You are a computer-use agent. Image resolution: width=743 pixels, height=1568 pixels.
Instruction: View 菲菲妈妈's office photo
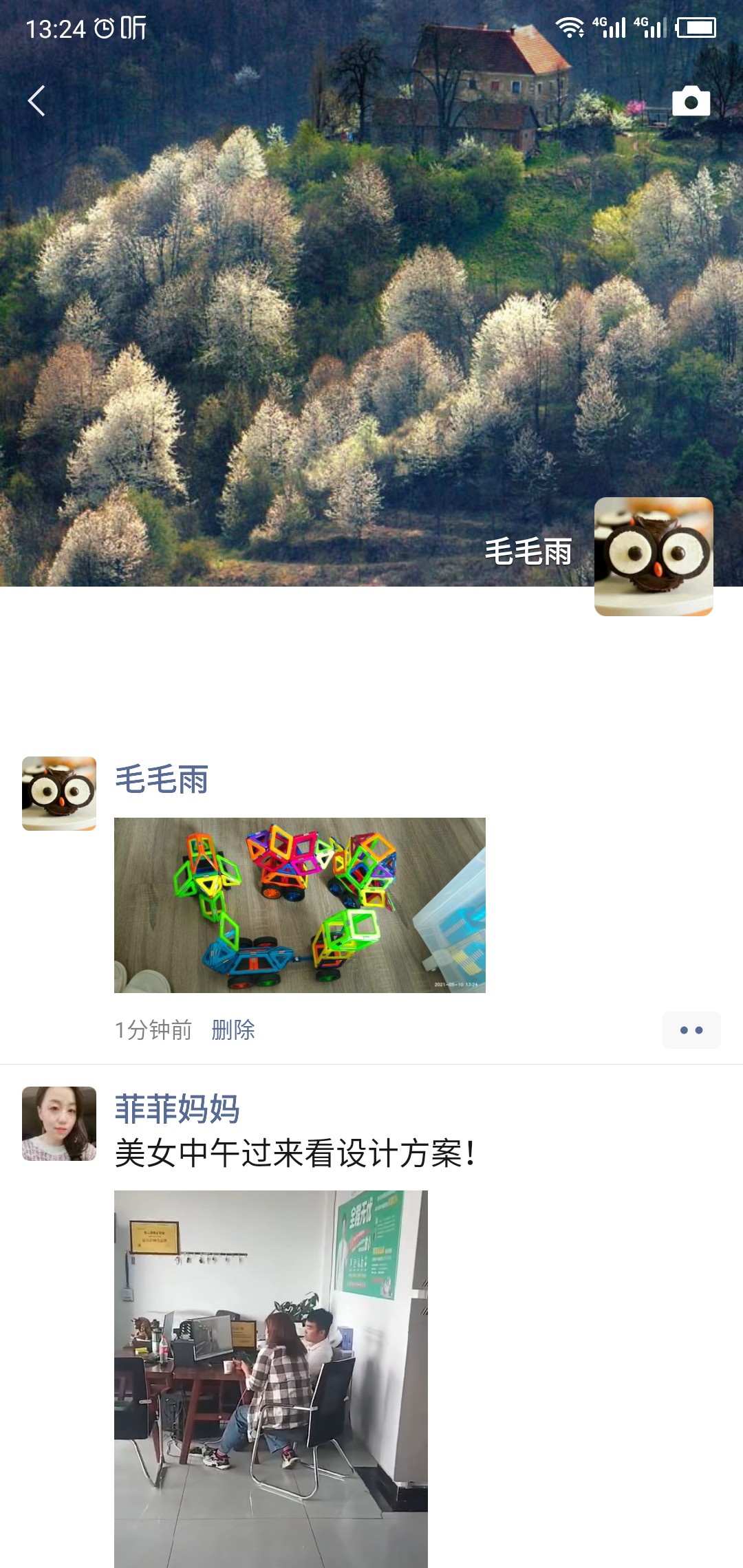[270, 1375]
